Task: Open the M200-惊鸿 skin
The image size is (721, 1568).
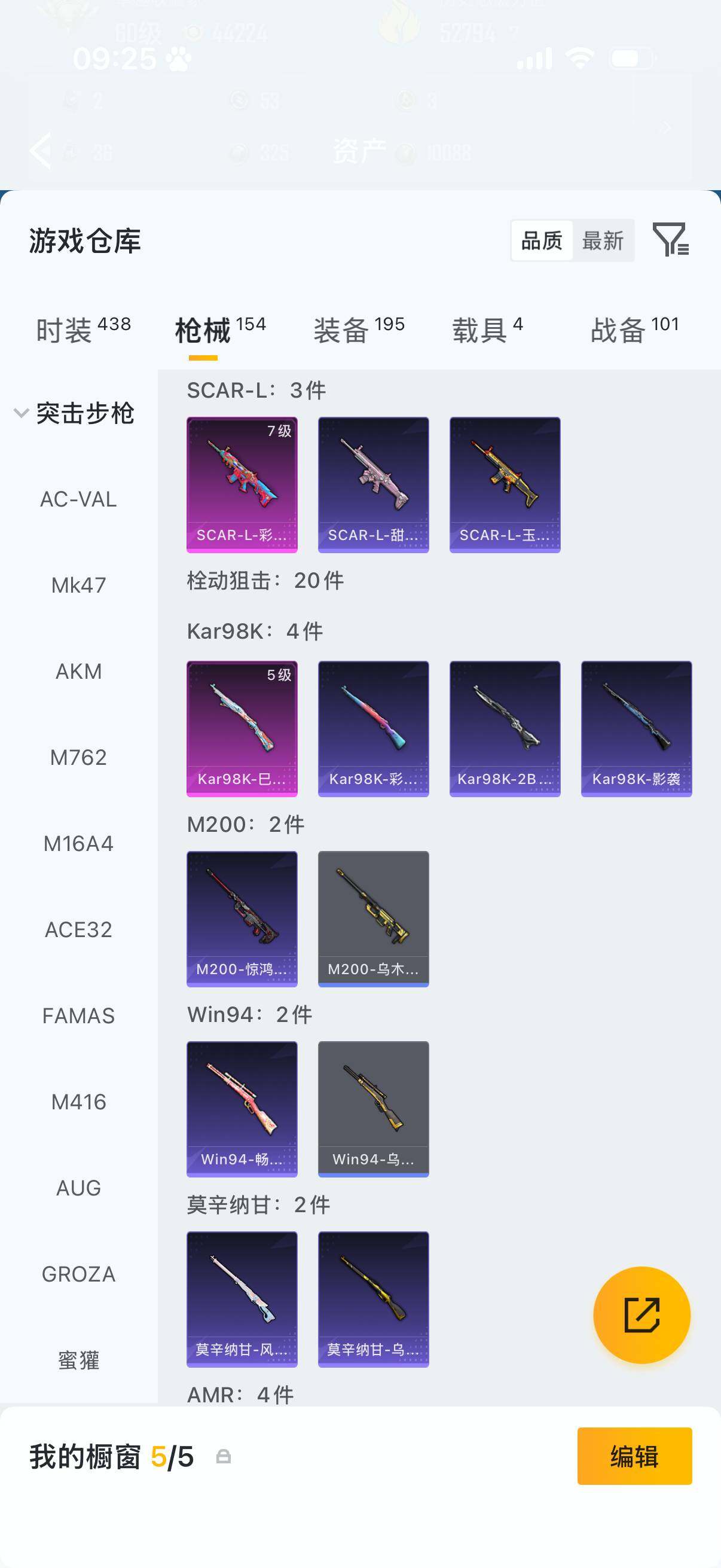Action: click(x=242, y=919)
